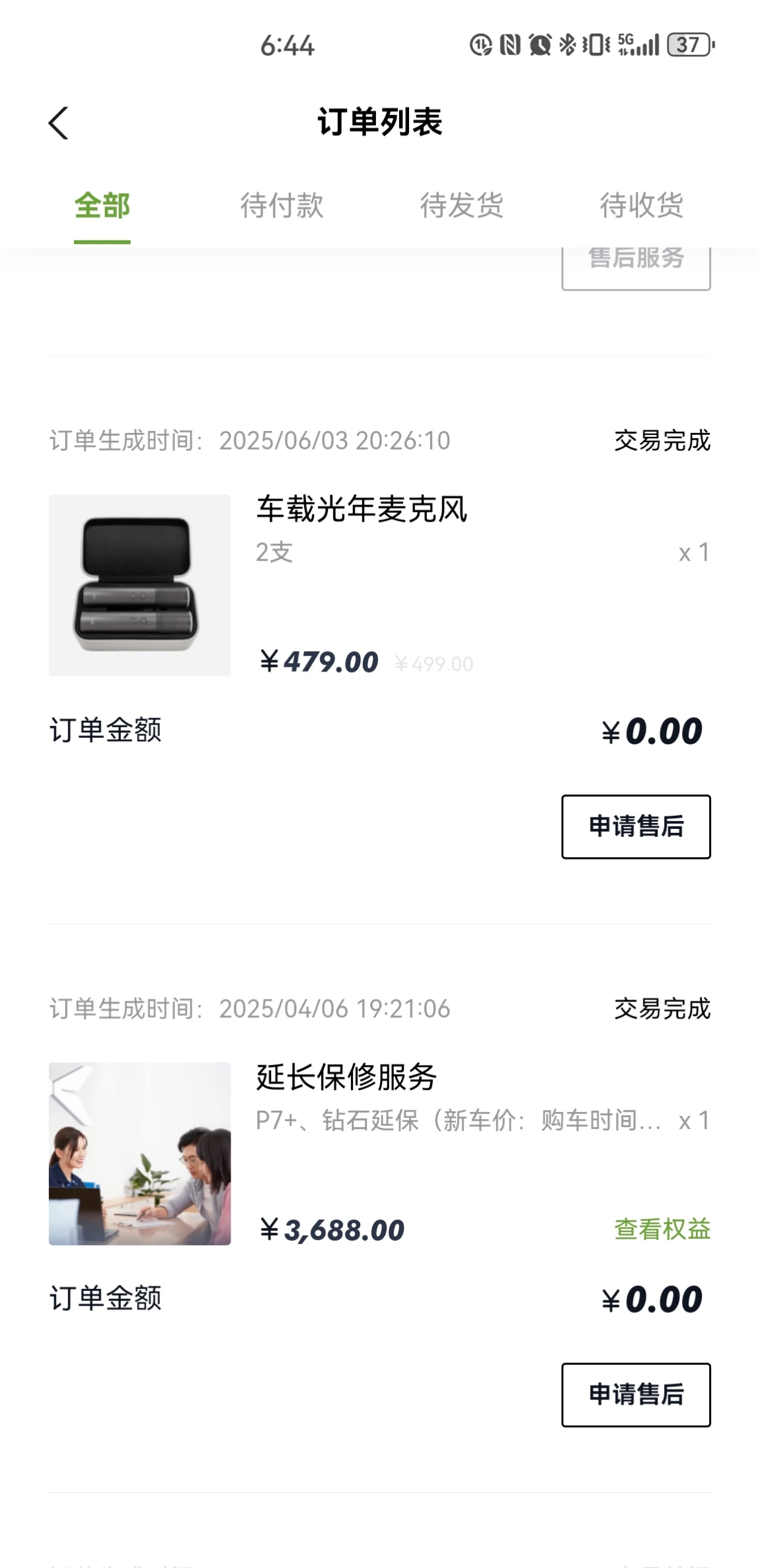Tap 申请售后 for the 延长保修服务 order

636,1395
